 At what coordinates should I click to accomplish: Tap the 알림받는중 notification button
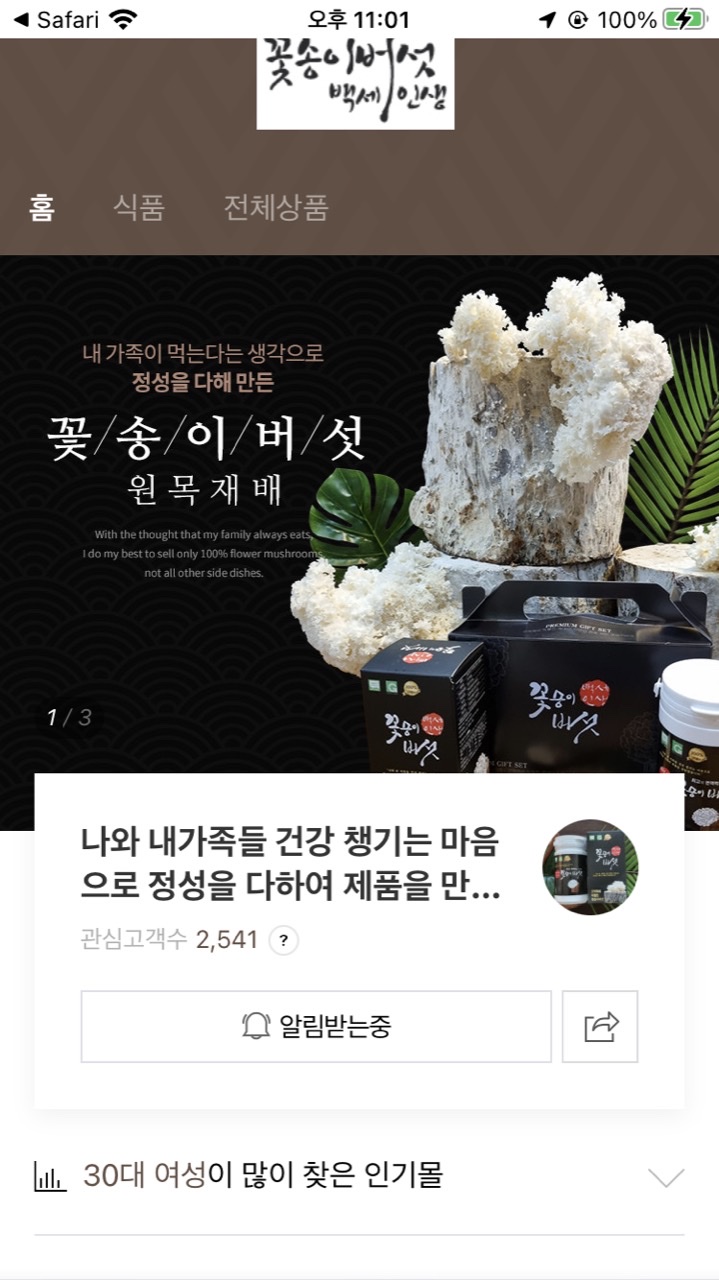[316, 1026]
